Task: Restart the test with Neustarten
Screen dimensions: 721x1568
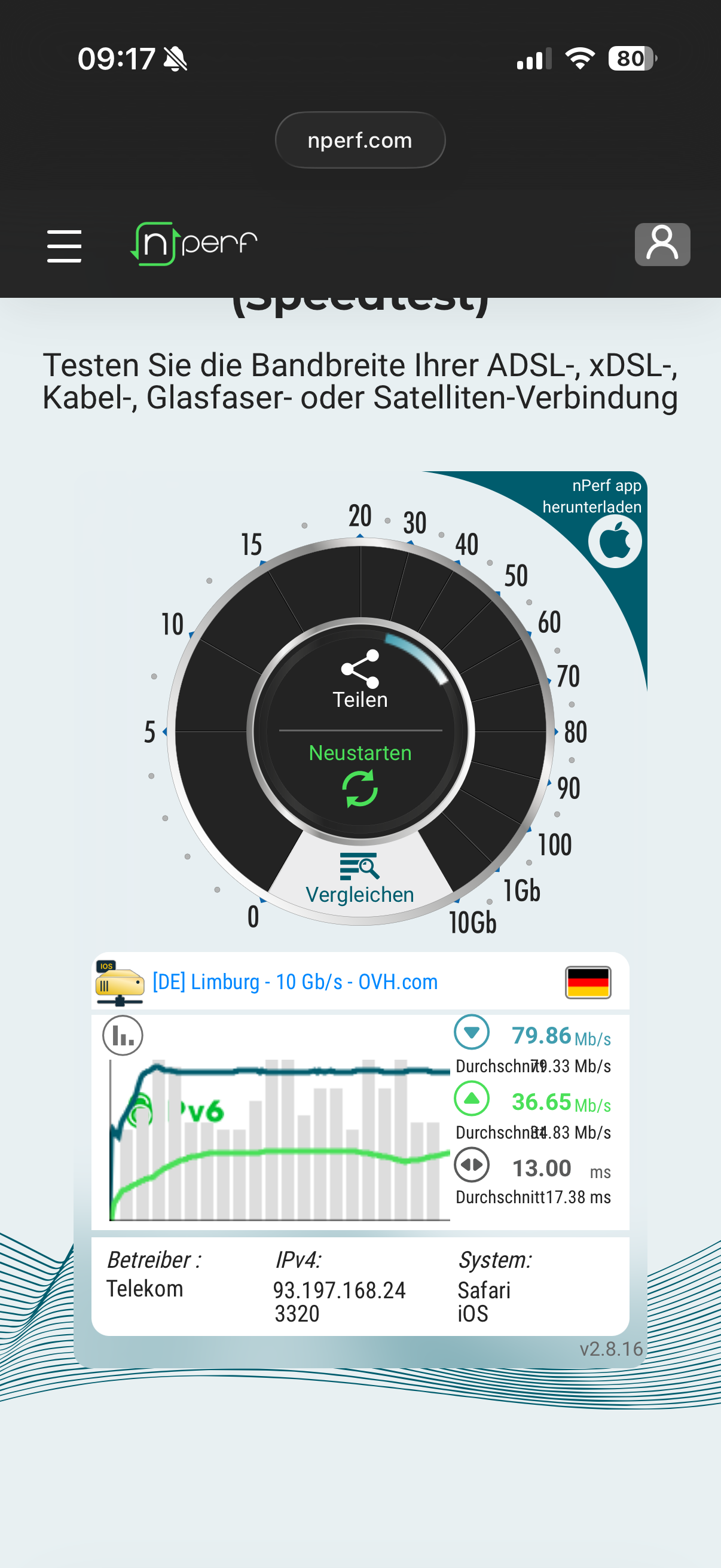Action: (x=359, y=774)
